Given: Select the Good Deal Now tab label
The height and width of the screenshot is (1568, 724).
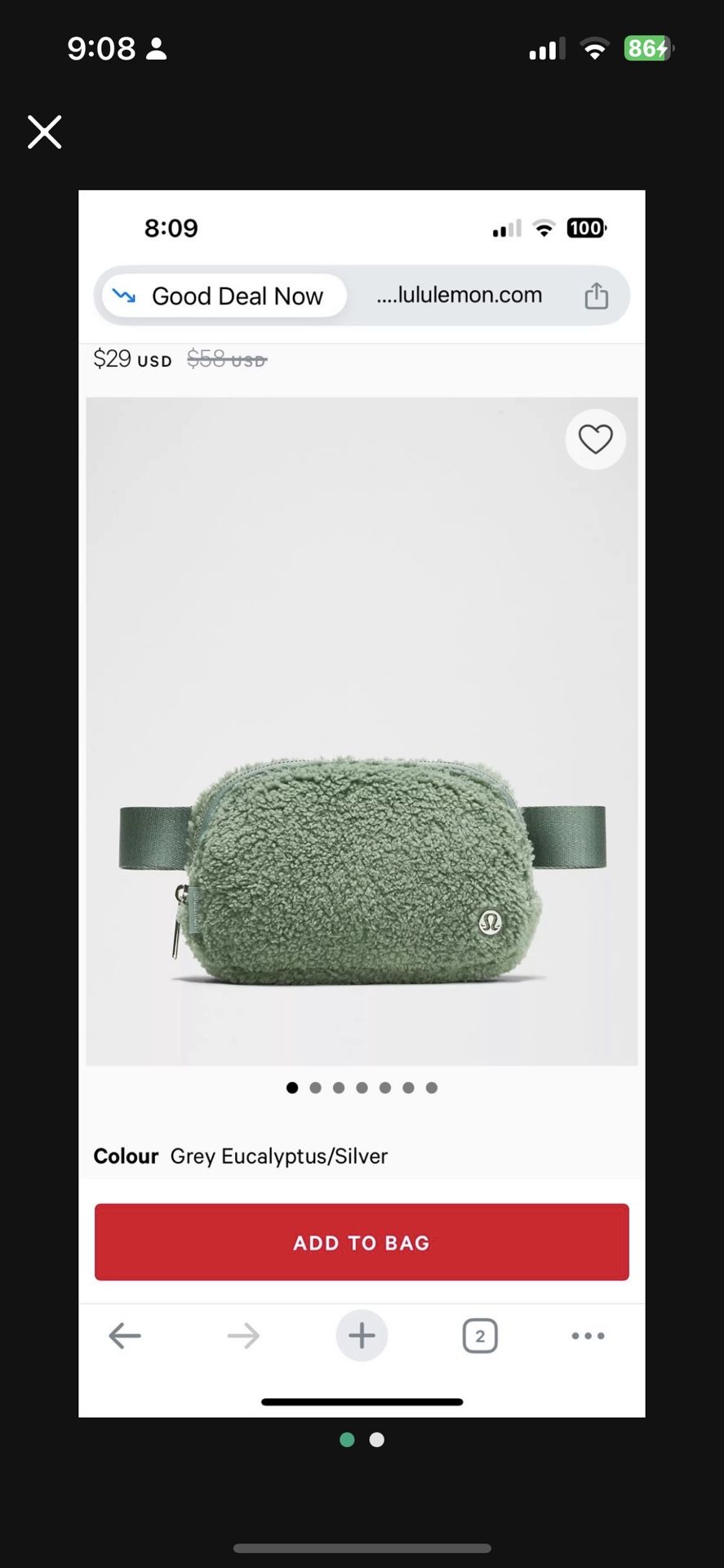Looking at the screenshot, I should pyautogui.click(x=237, y=296).
